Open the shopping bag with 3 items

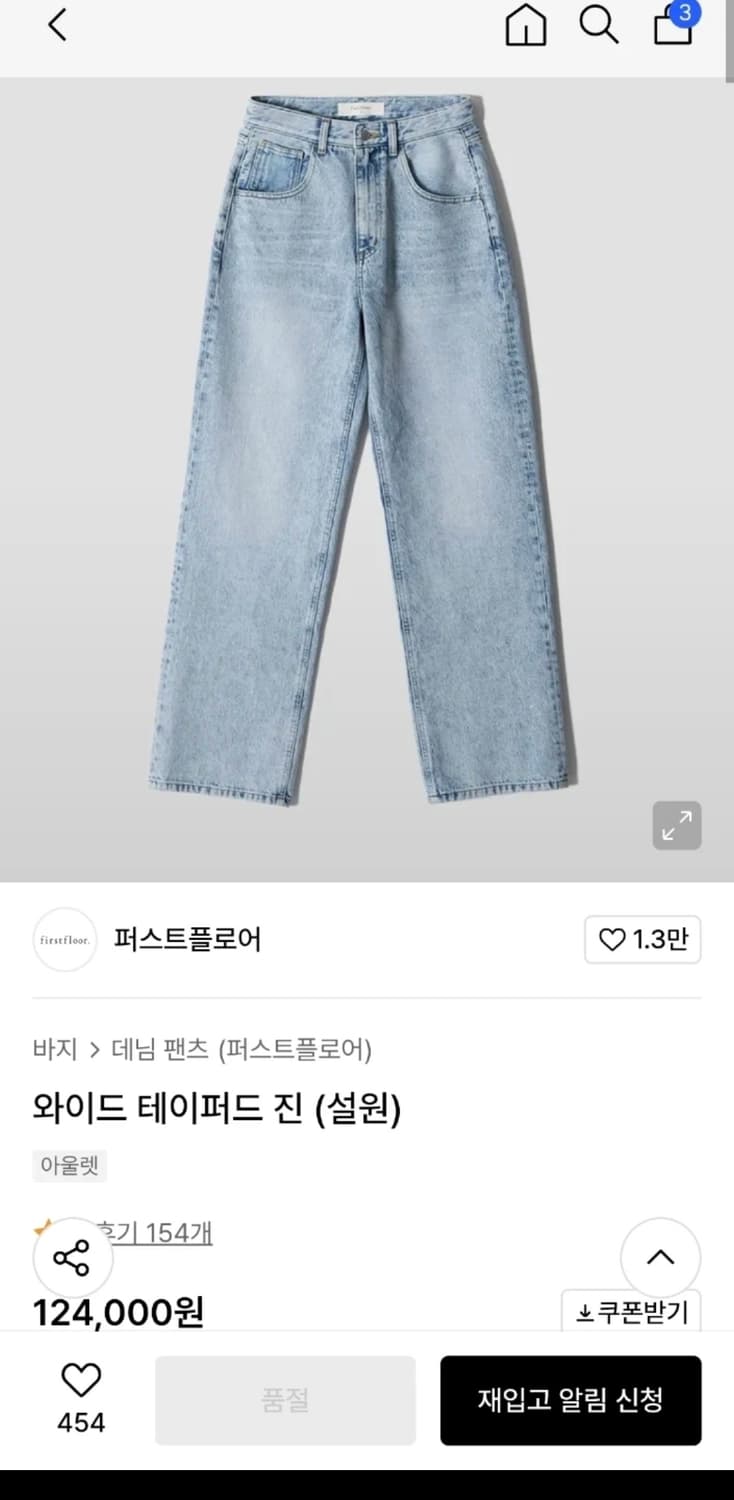(671, 27)
